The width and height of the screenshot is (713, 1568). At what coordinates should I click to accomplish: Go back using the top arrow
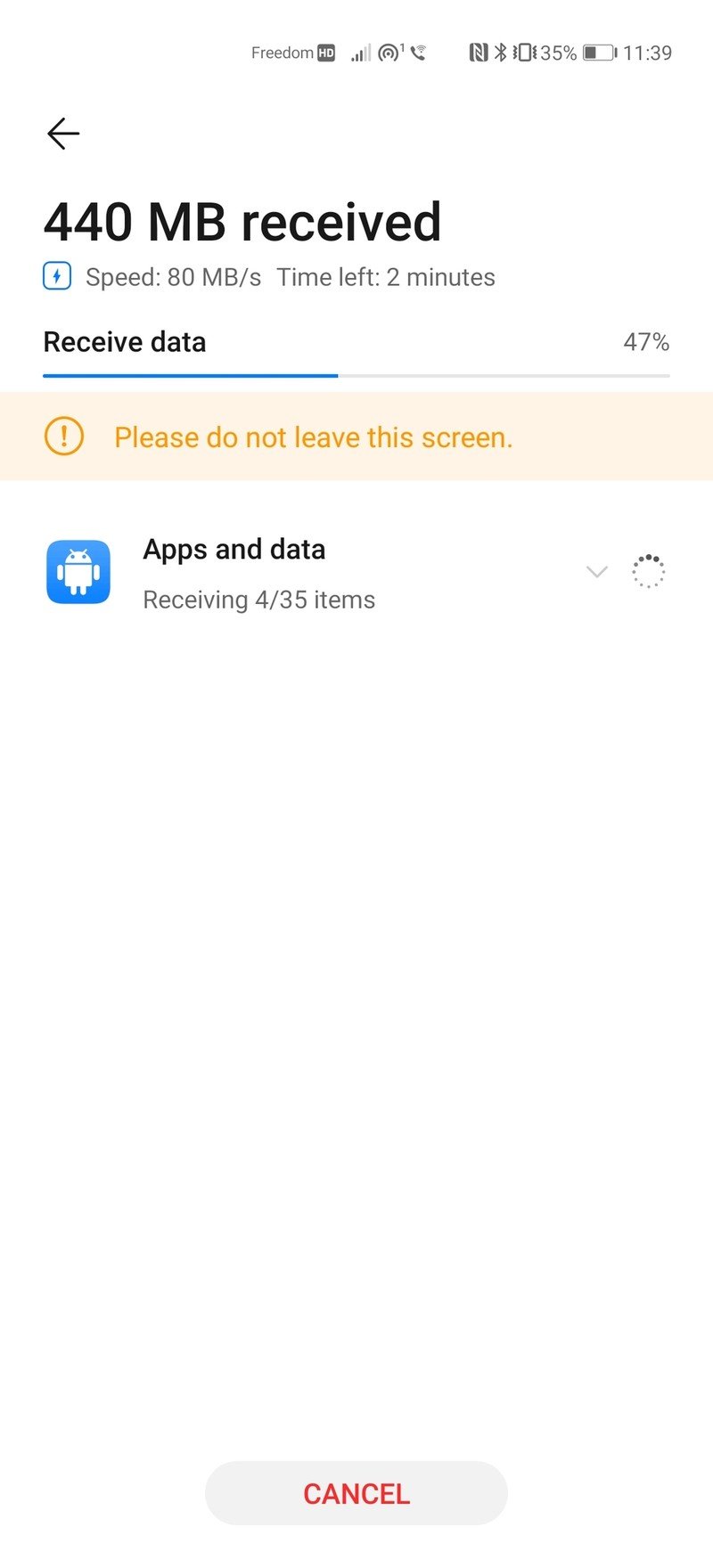(x=63, y=134)
